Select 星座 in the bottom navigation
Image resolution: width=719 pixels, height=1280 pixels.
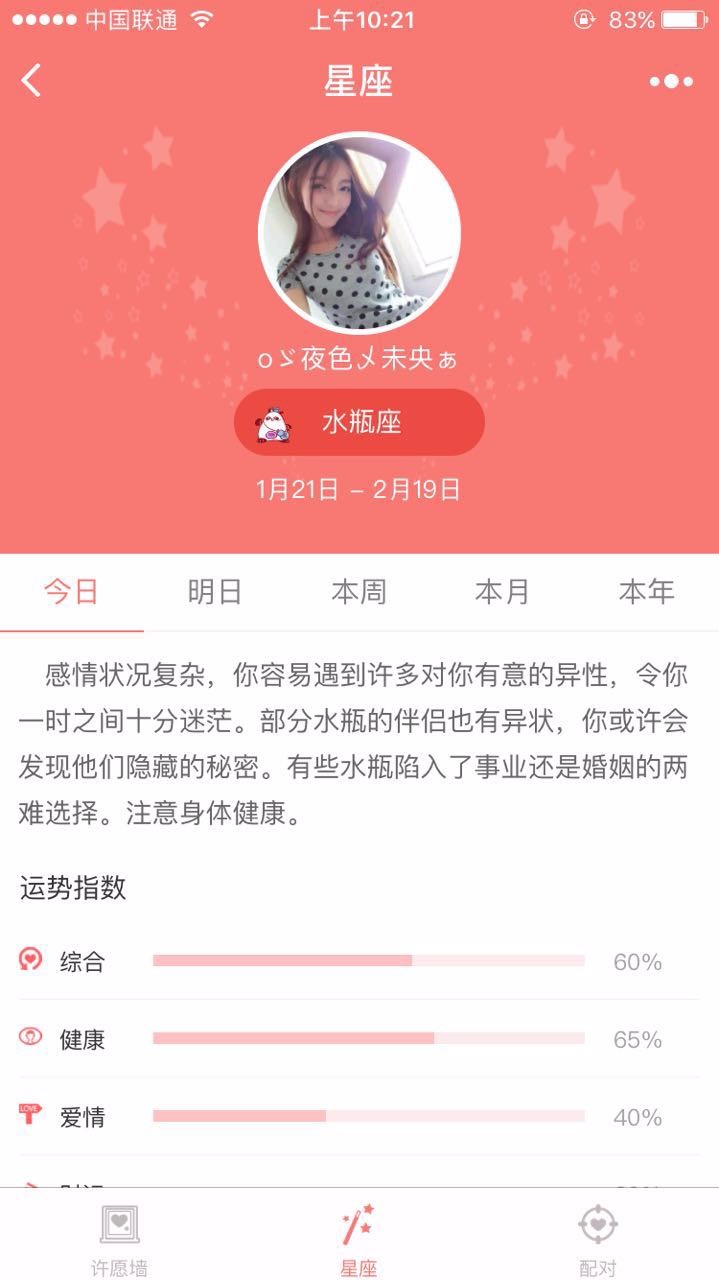pos(359,1238)
